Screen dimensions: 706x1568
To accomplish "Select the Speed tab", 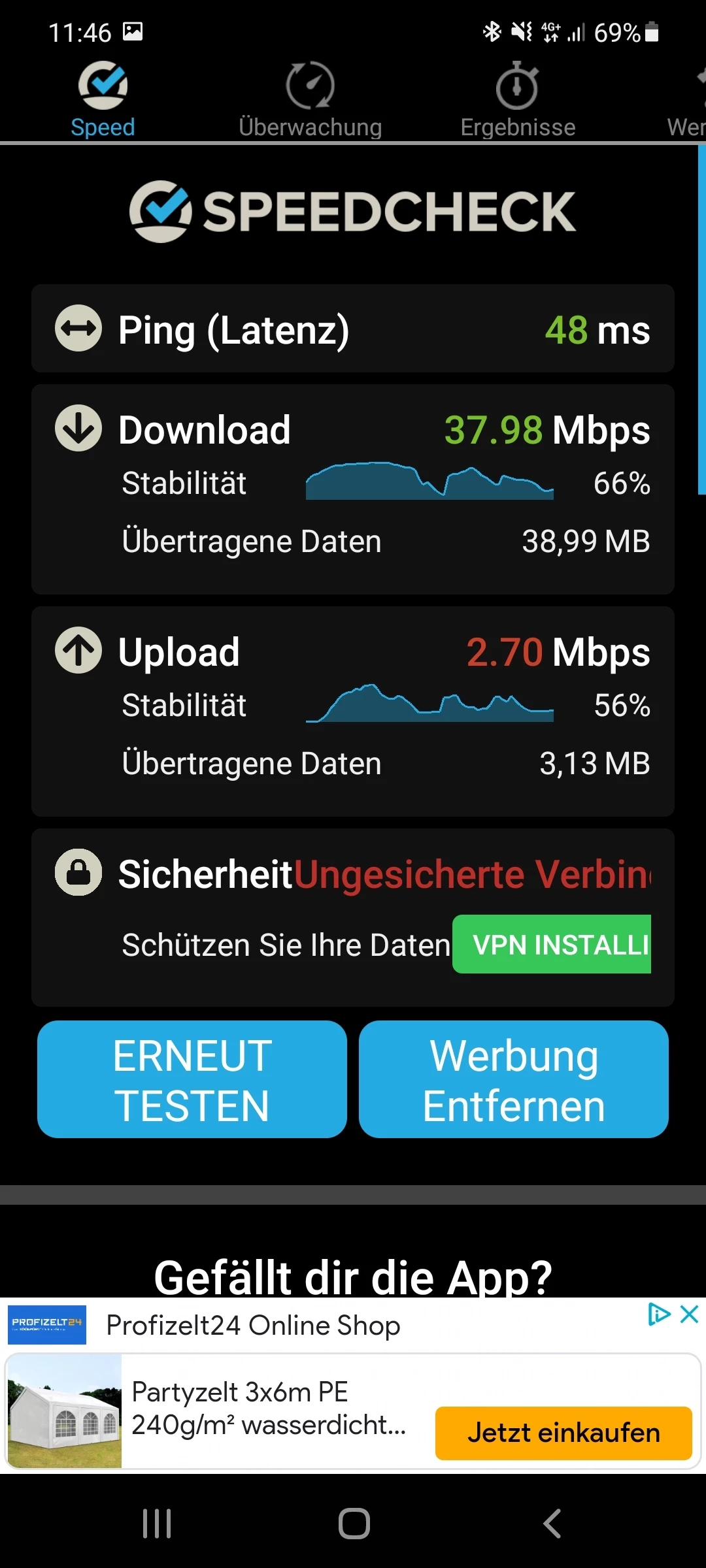I will click(103, 101).
